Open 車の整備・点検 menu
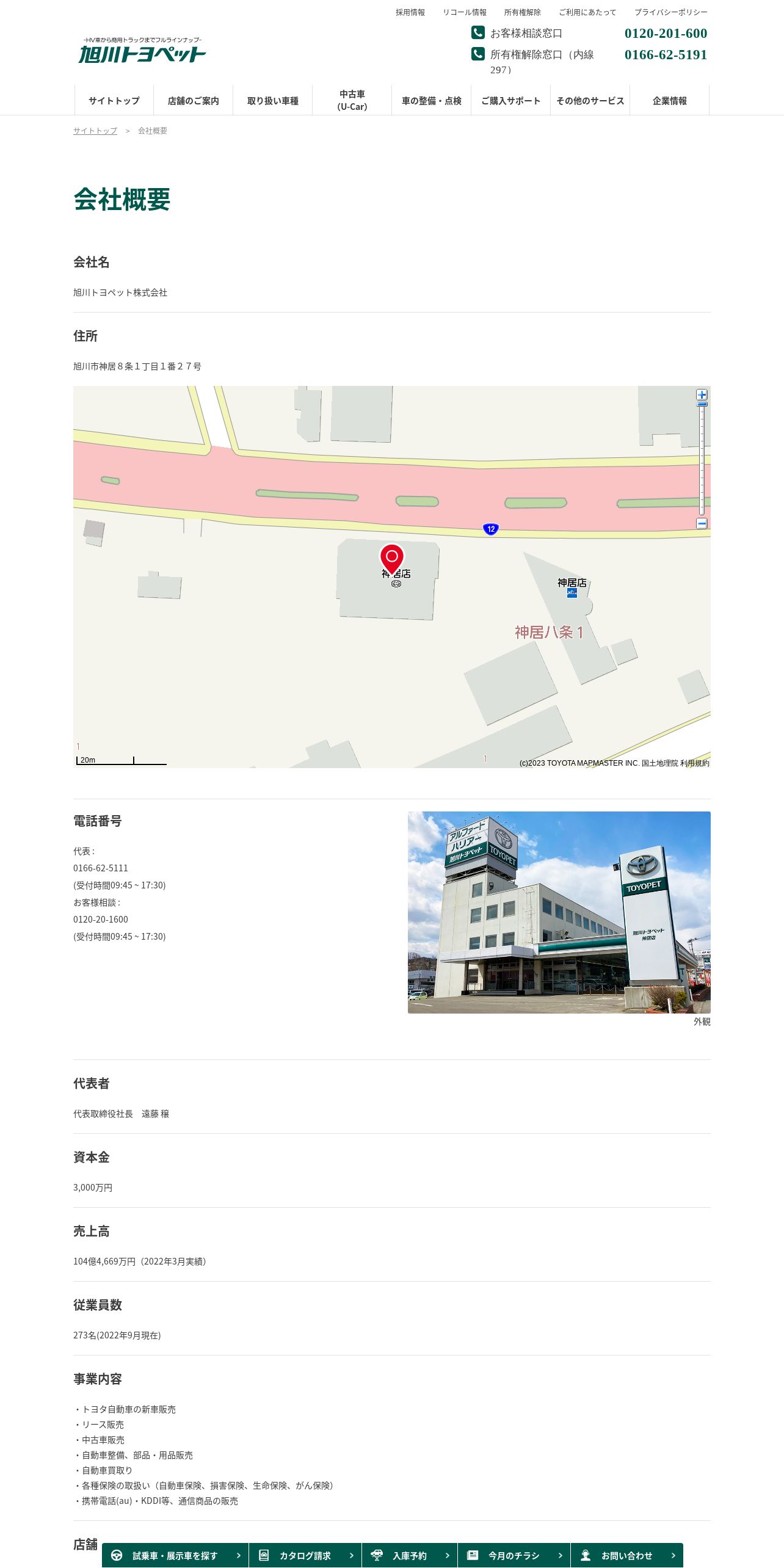This screenshot has height=1568, width=784. 432,101
